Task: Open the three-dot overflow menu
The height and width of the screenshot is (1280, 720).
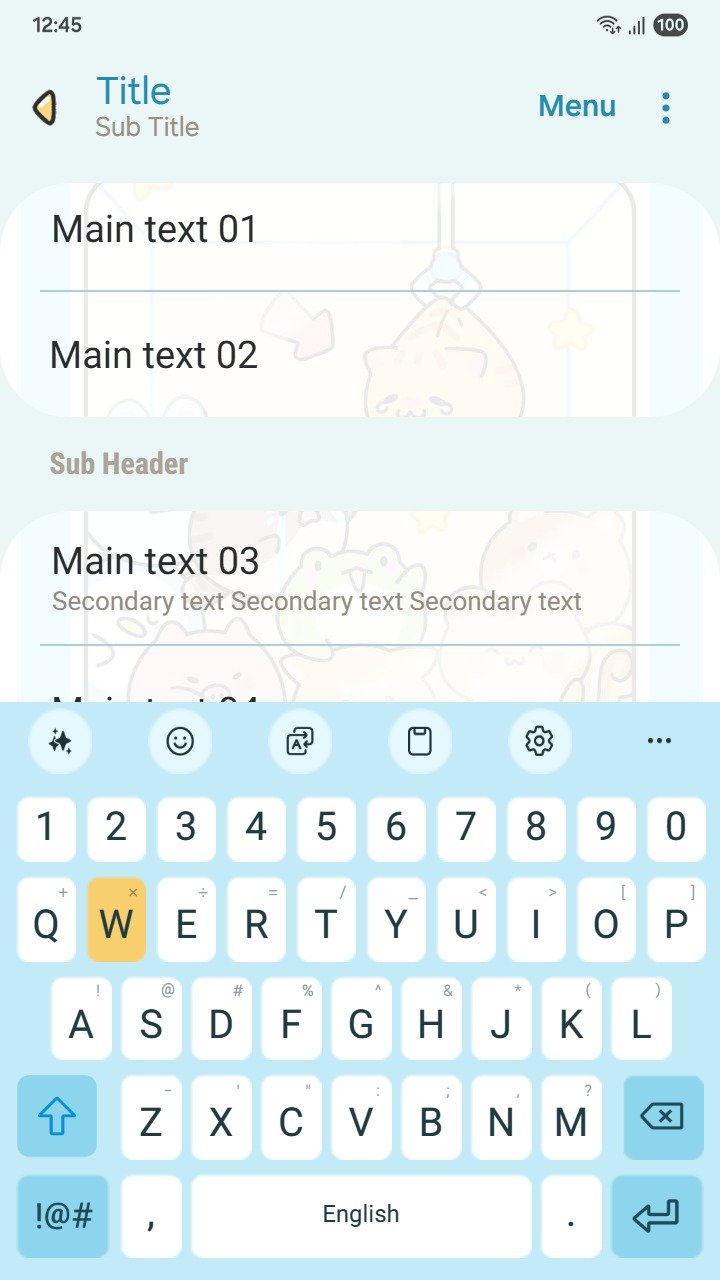Action: (666, 107)
